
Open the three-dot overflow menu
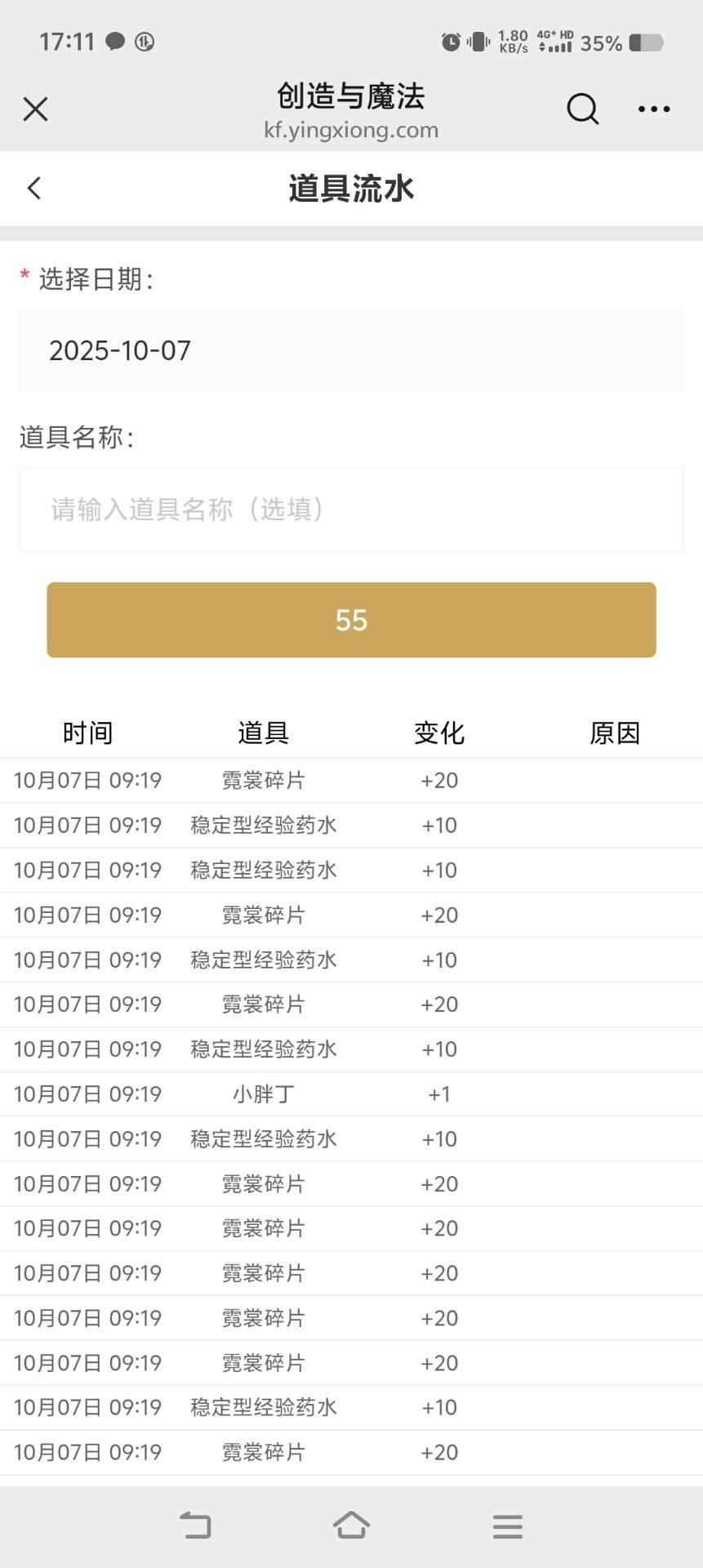(x=654, y=109)
